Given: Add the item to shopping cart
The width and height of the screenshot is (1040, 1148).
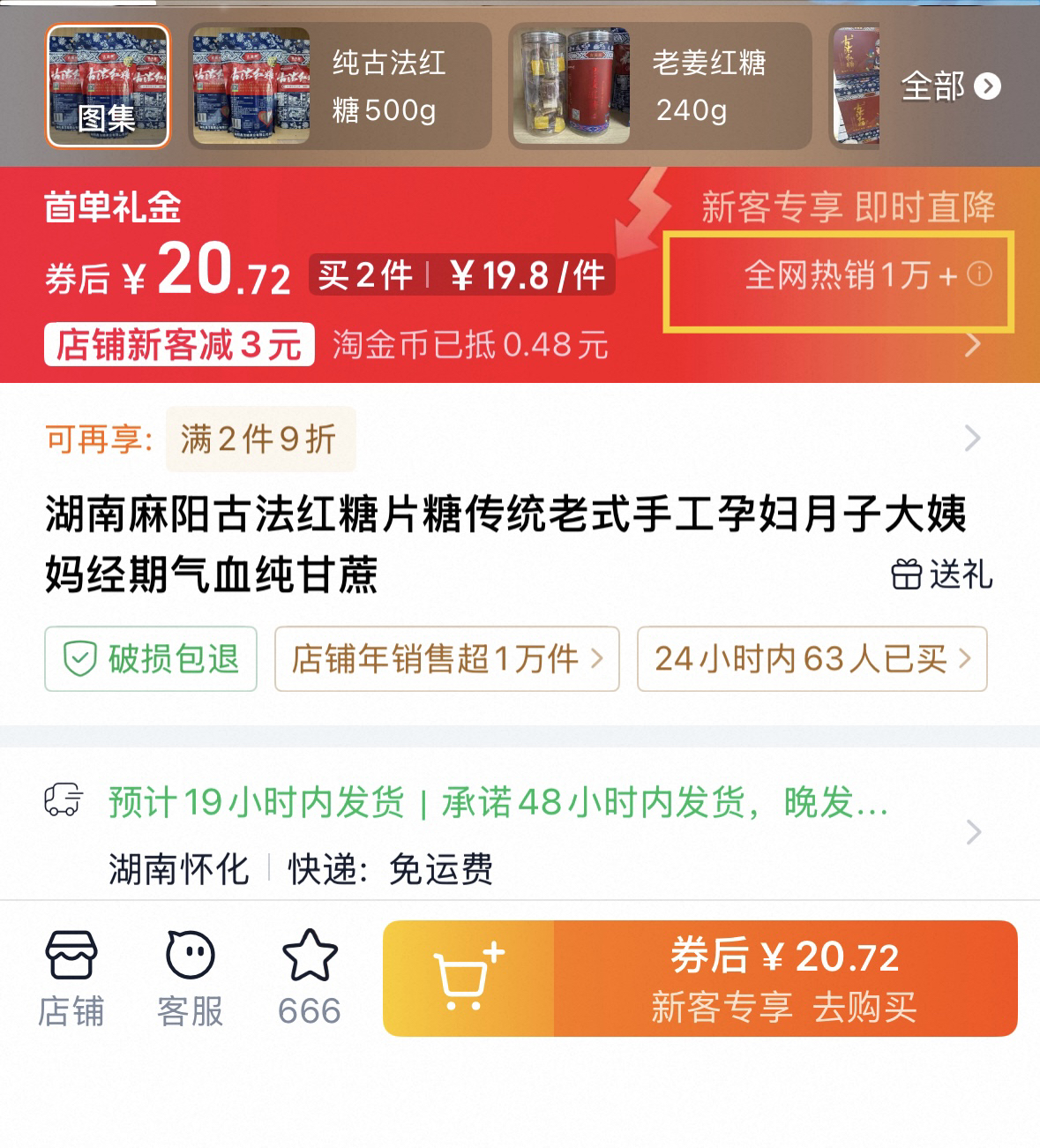Looking at the screenshot, I should pyautogui.click(x=468, y=979).
